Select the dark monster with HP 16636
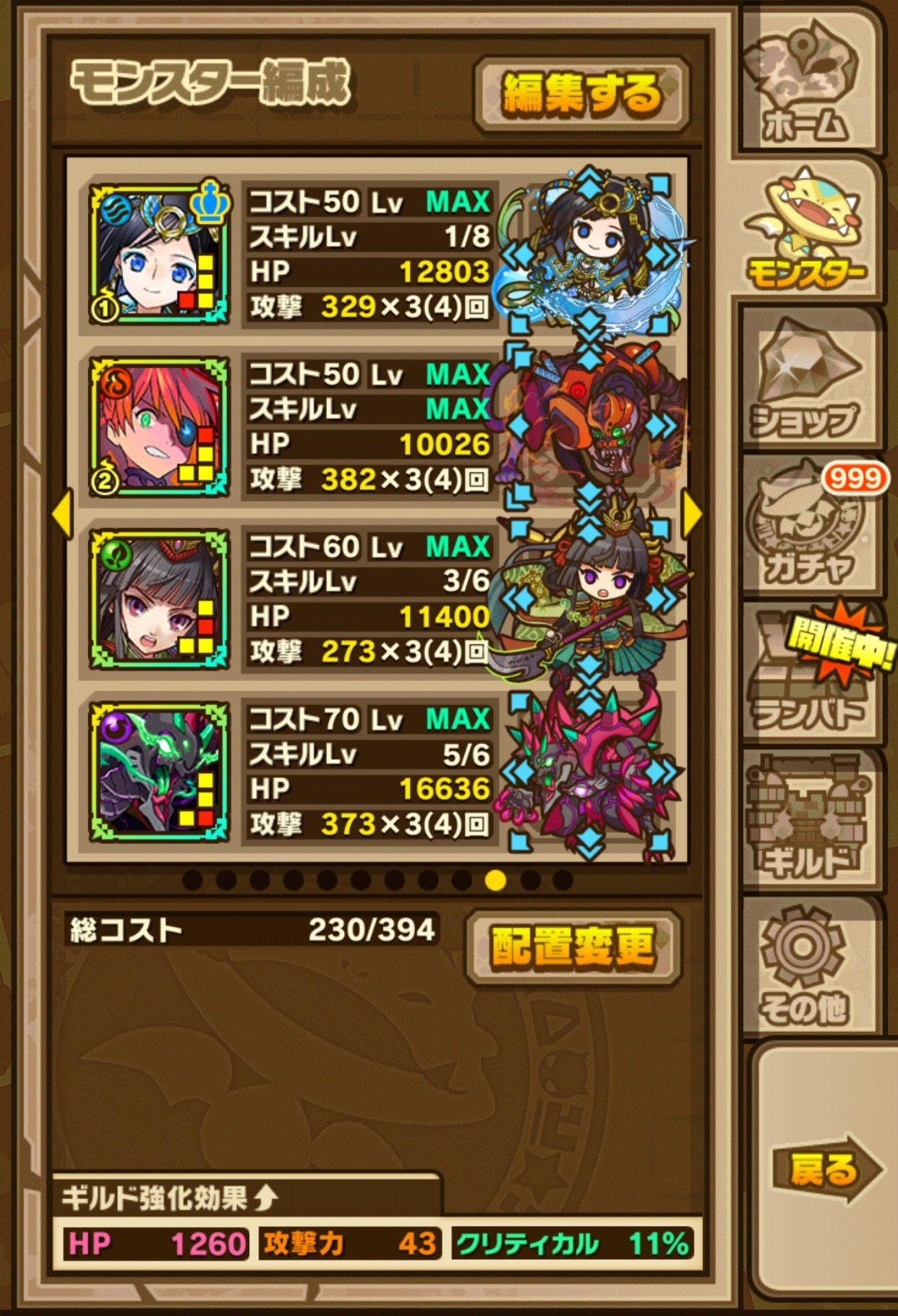 point(159,772)
